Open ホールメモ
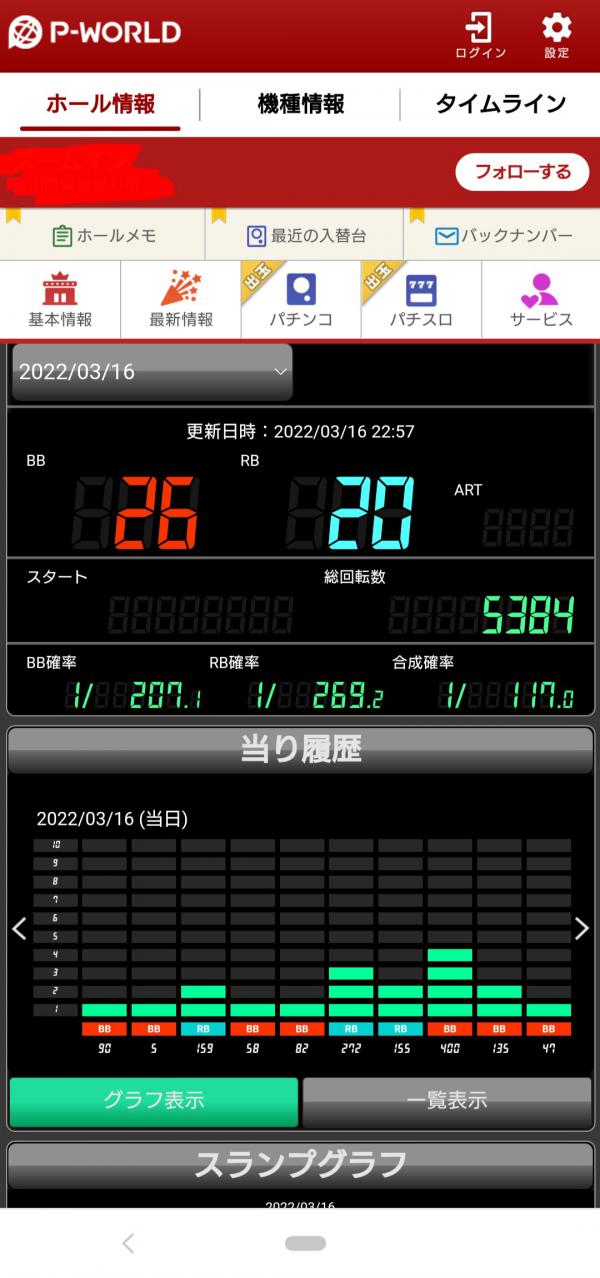 coord(104,235)
